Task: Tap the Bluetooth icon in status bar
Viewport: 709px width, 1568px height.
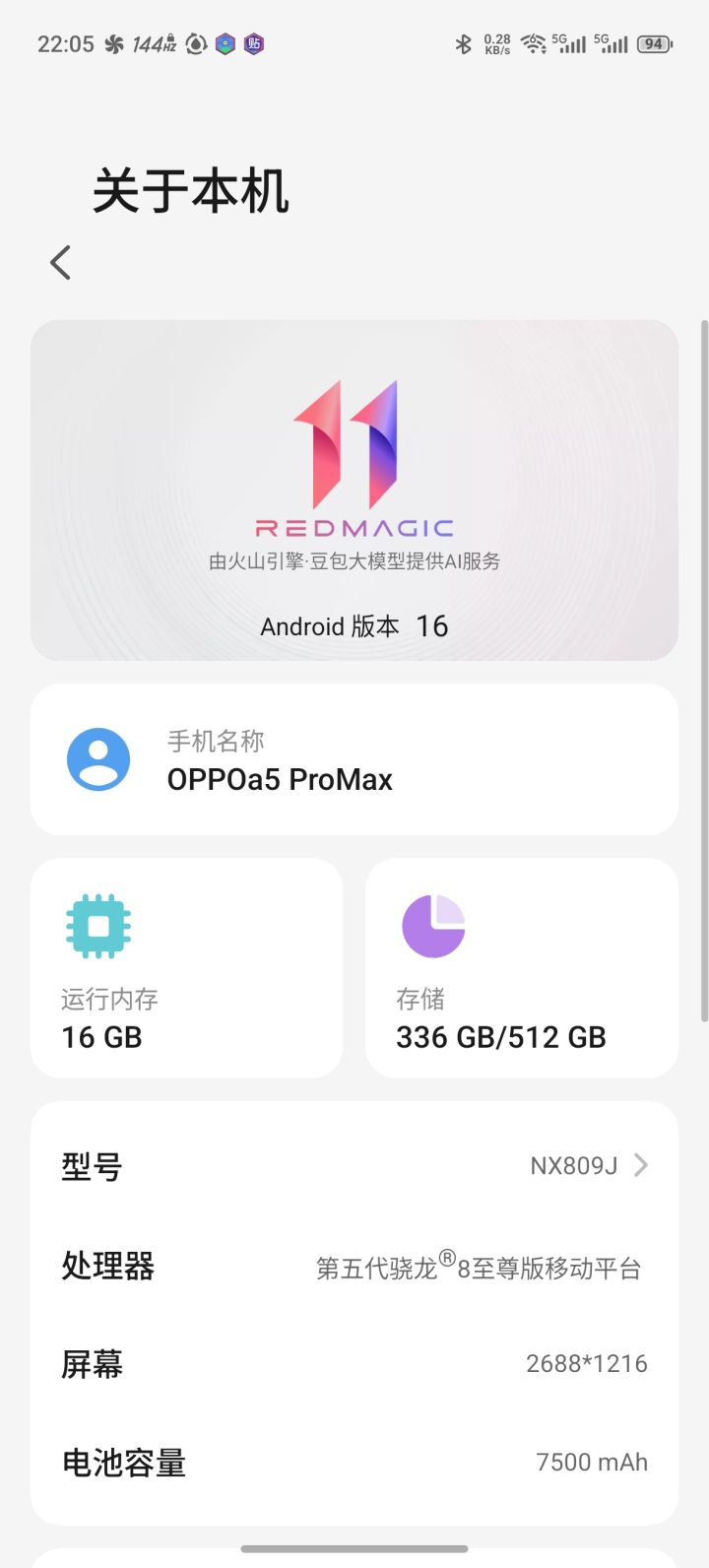Action: pos(463,43)
